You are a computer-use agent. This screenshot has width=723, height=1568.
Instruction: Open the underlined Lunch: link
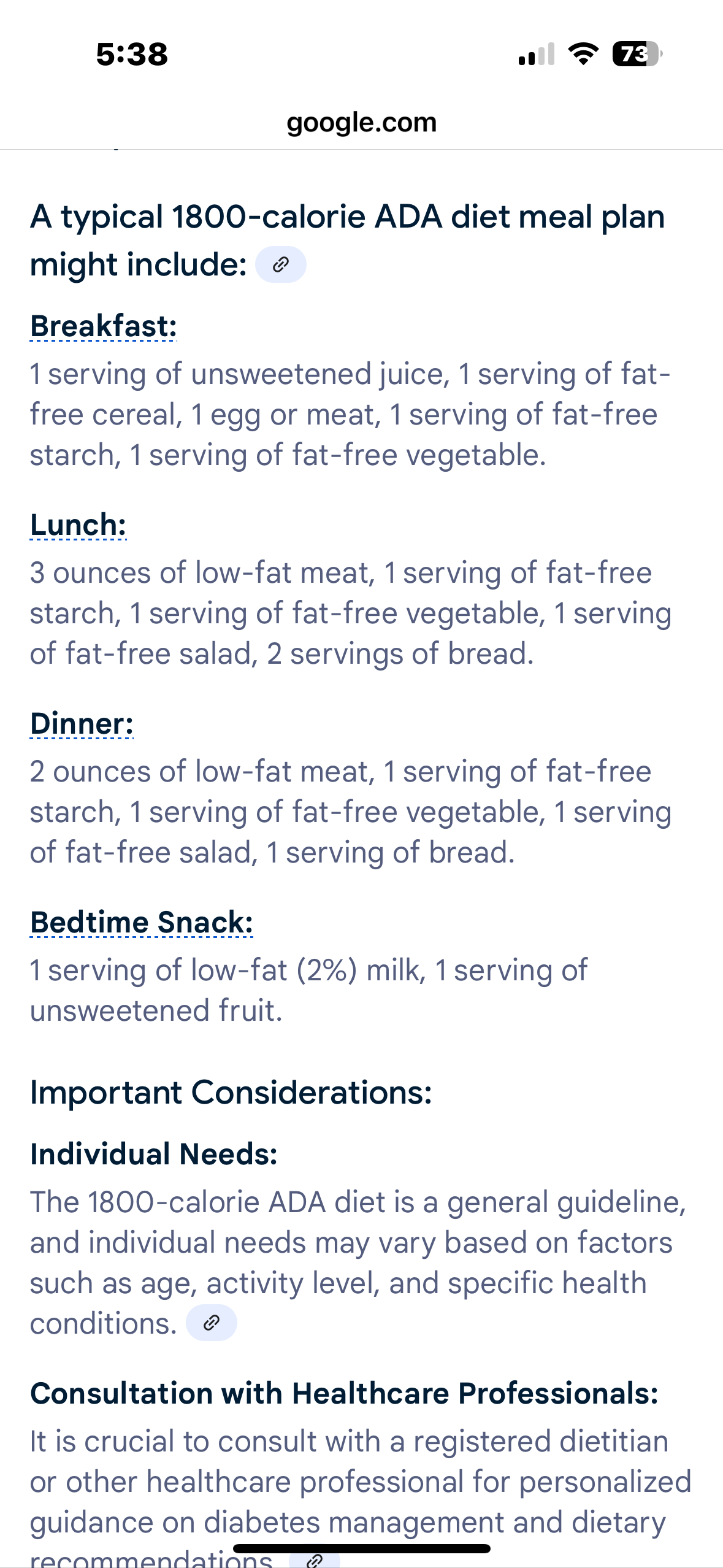click(x=78, y=525)
